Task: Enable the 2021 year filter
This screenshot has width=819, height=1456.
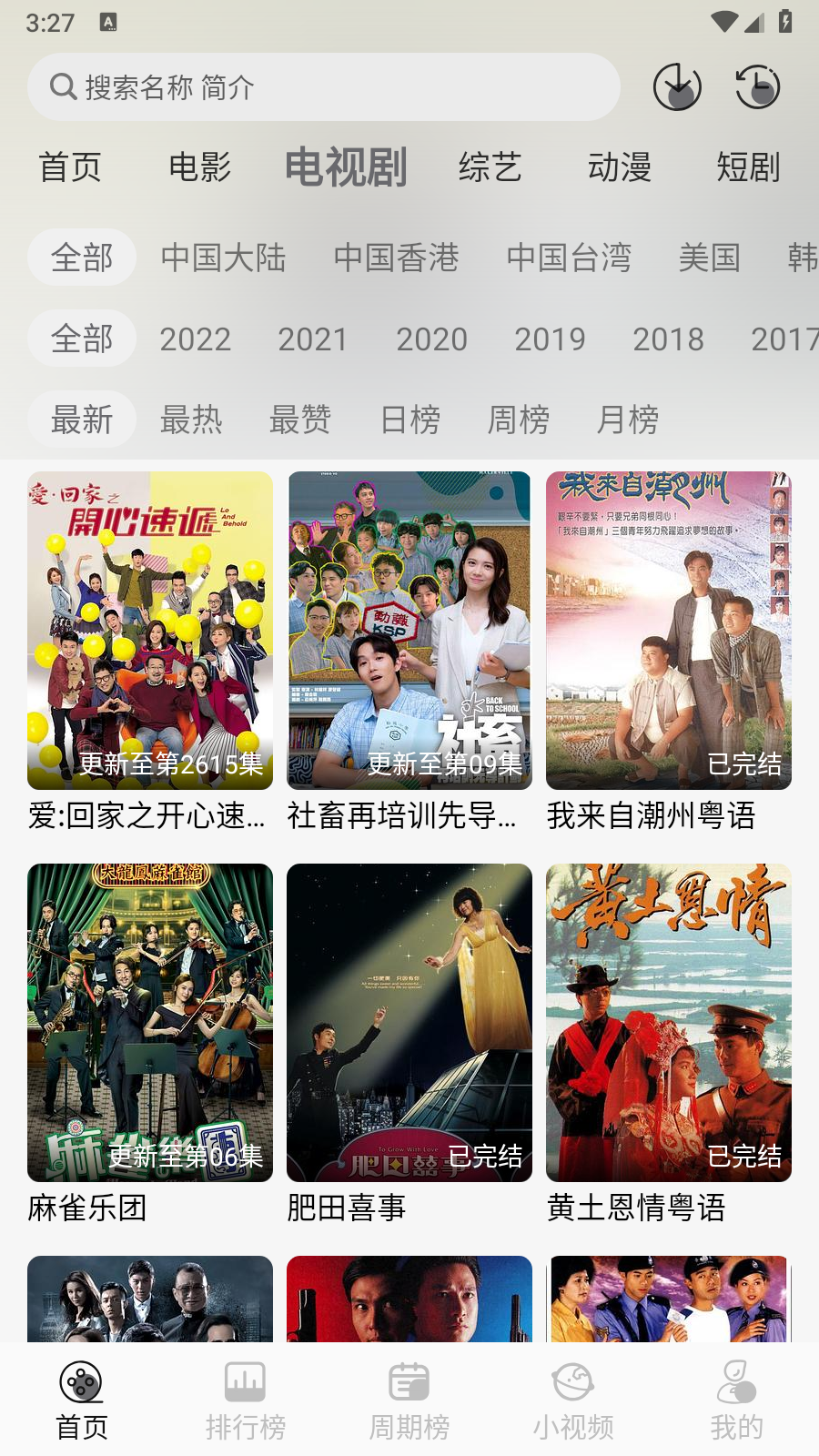Action: tap(315, 339)
